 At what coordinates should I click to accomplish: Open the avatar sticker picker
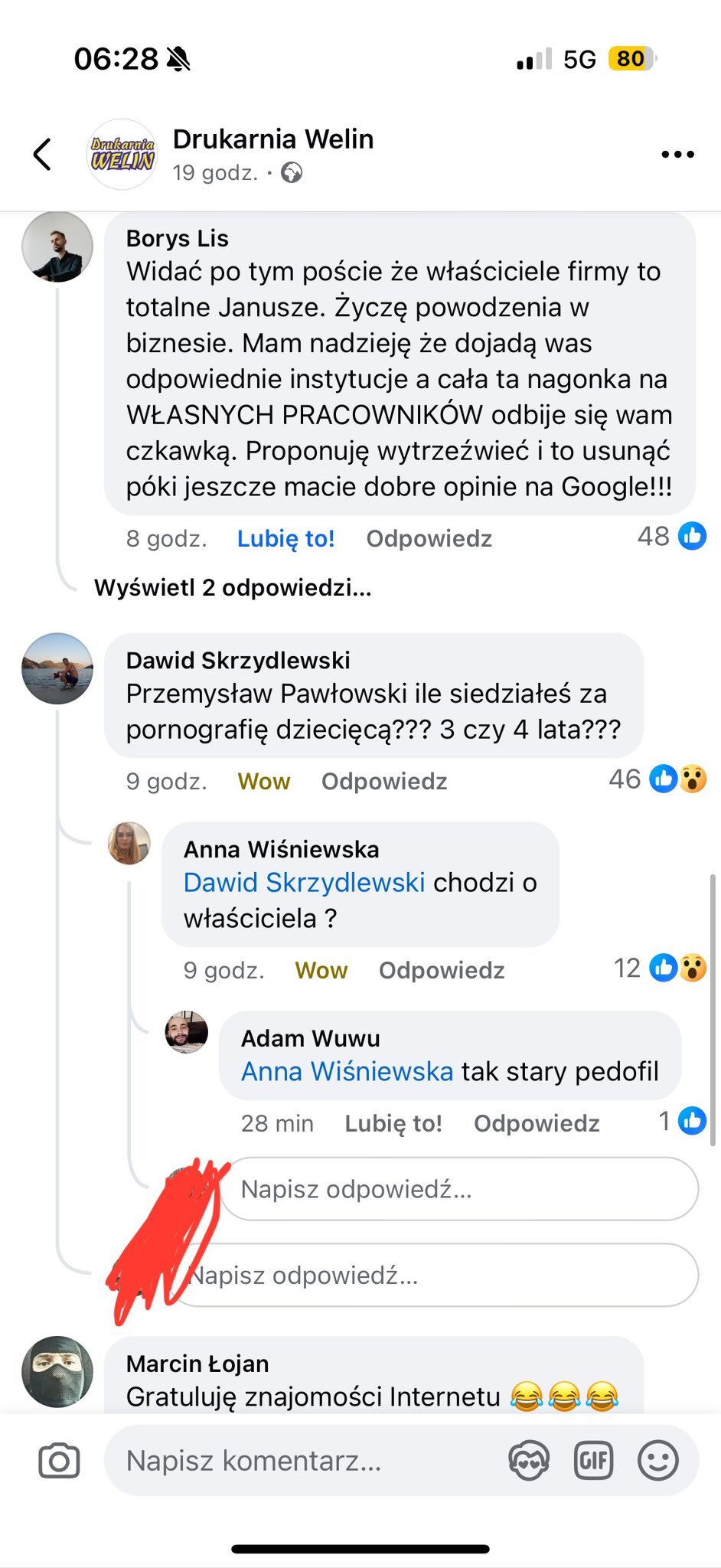pyautogui.click(x=529, y=1461)
